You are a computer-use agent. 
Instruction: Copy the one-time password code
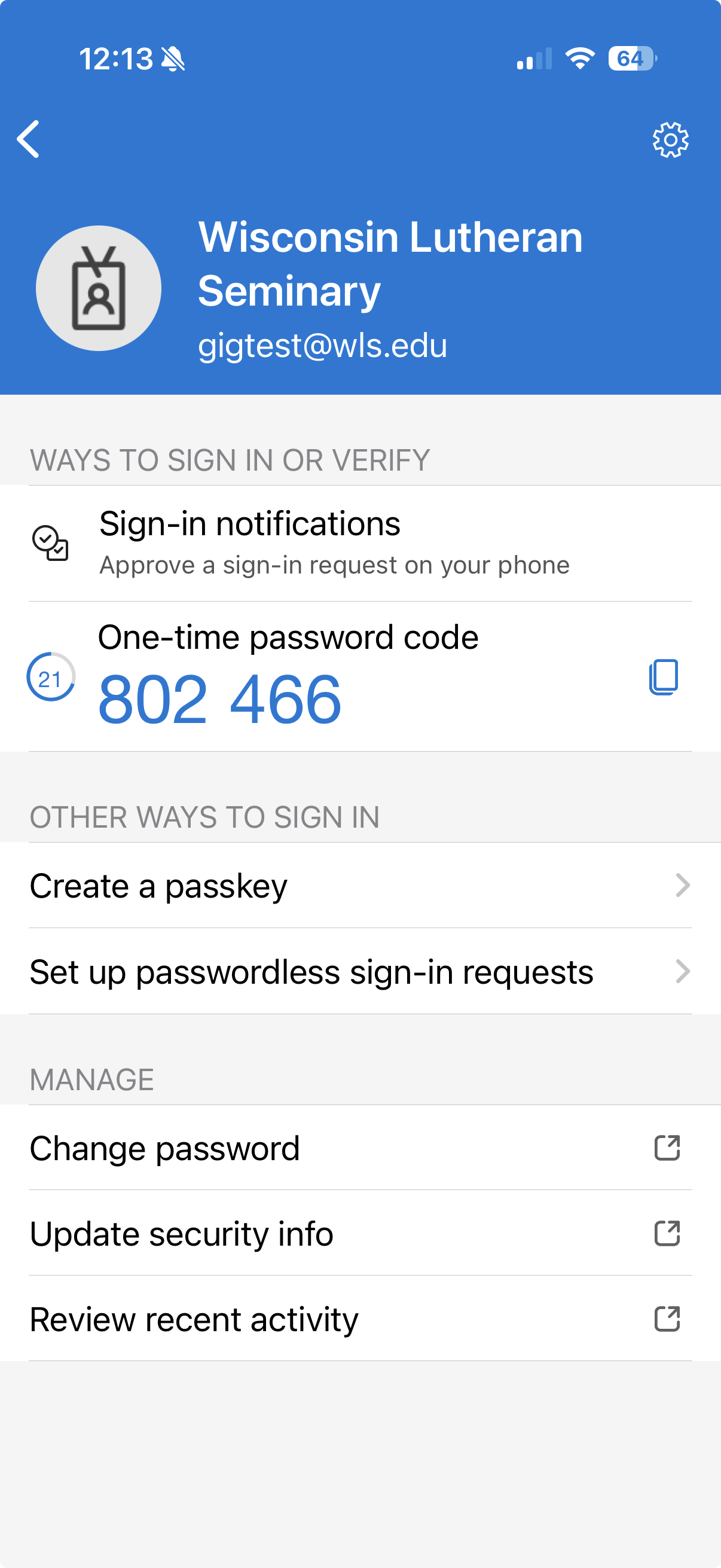[x=663, y=677]
